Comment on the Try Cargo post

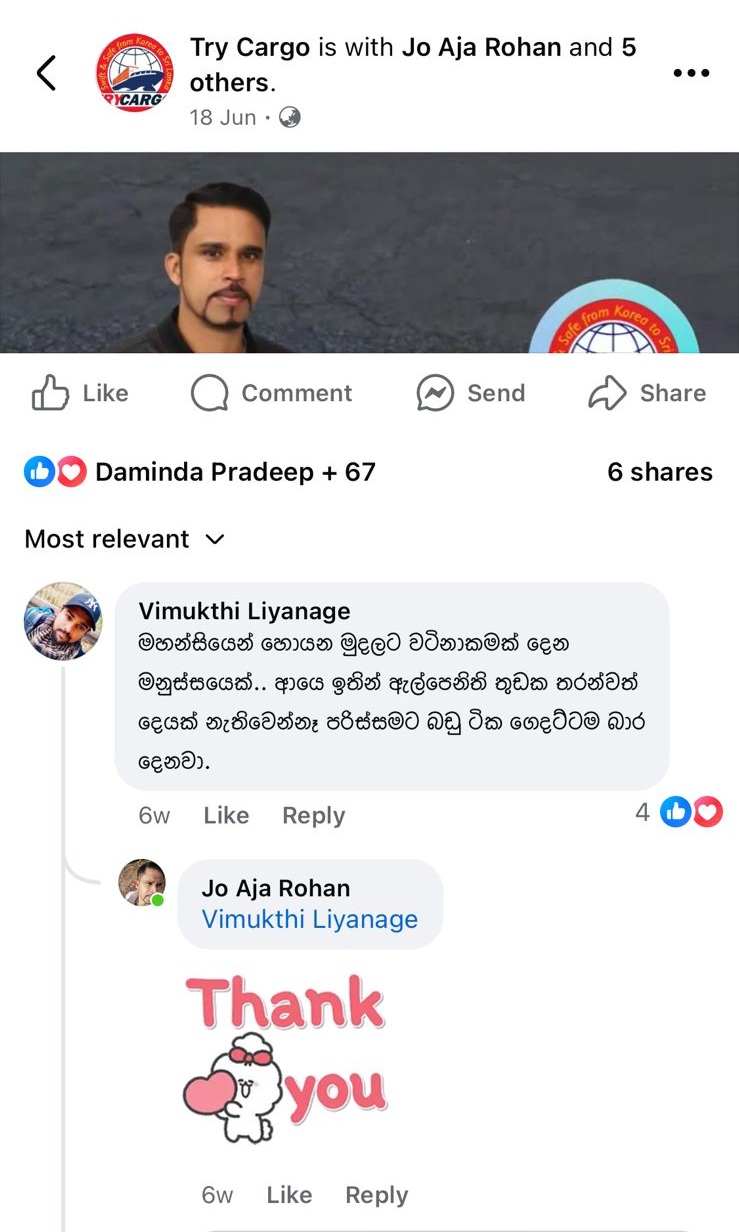point(272,393)
